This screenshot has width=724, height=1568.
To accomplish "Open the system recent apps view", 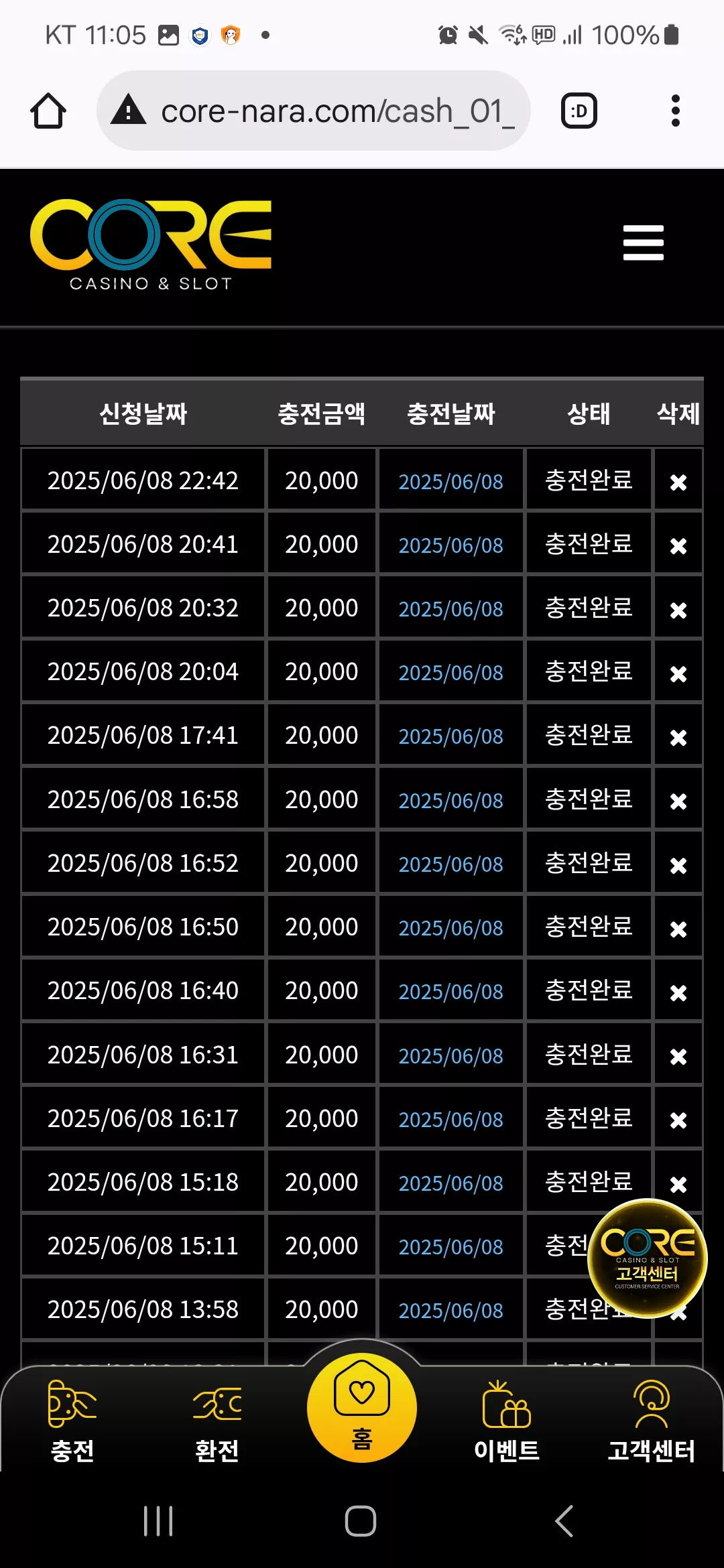I will 158,1521.
